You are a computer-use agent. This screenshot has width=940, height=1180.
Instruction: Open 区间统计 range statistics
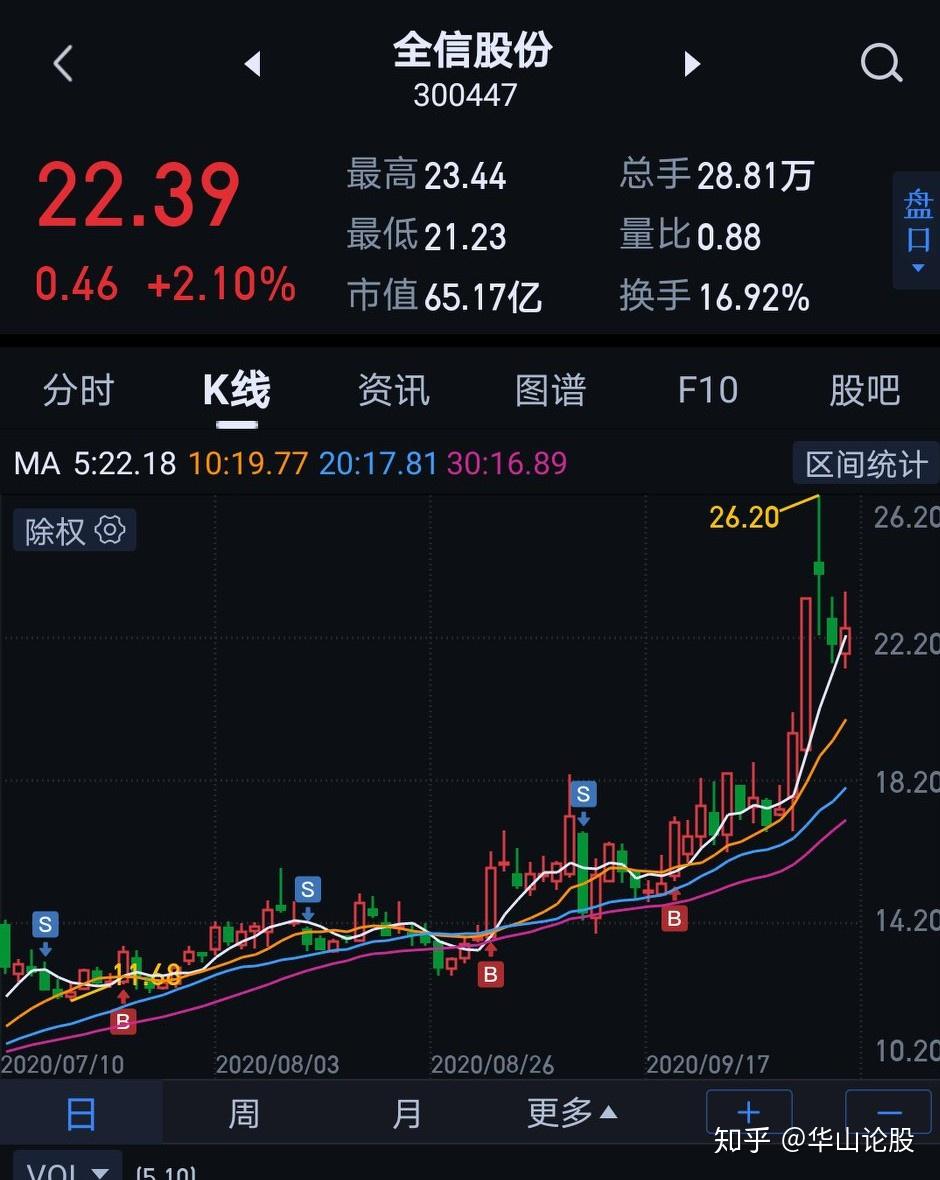866,464
